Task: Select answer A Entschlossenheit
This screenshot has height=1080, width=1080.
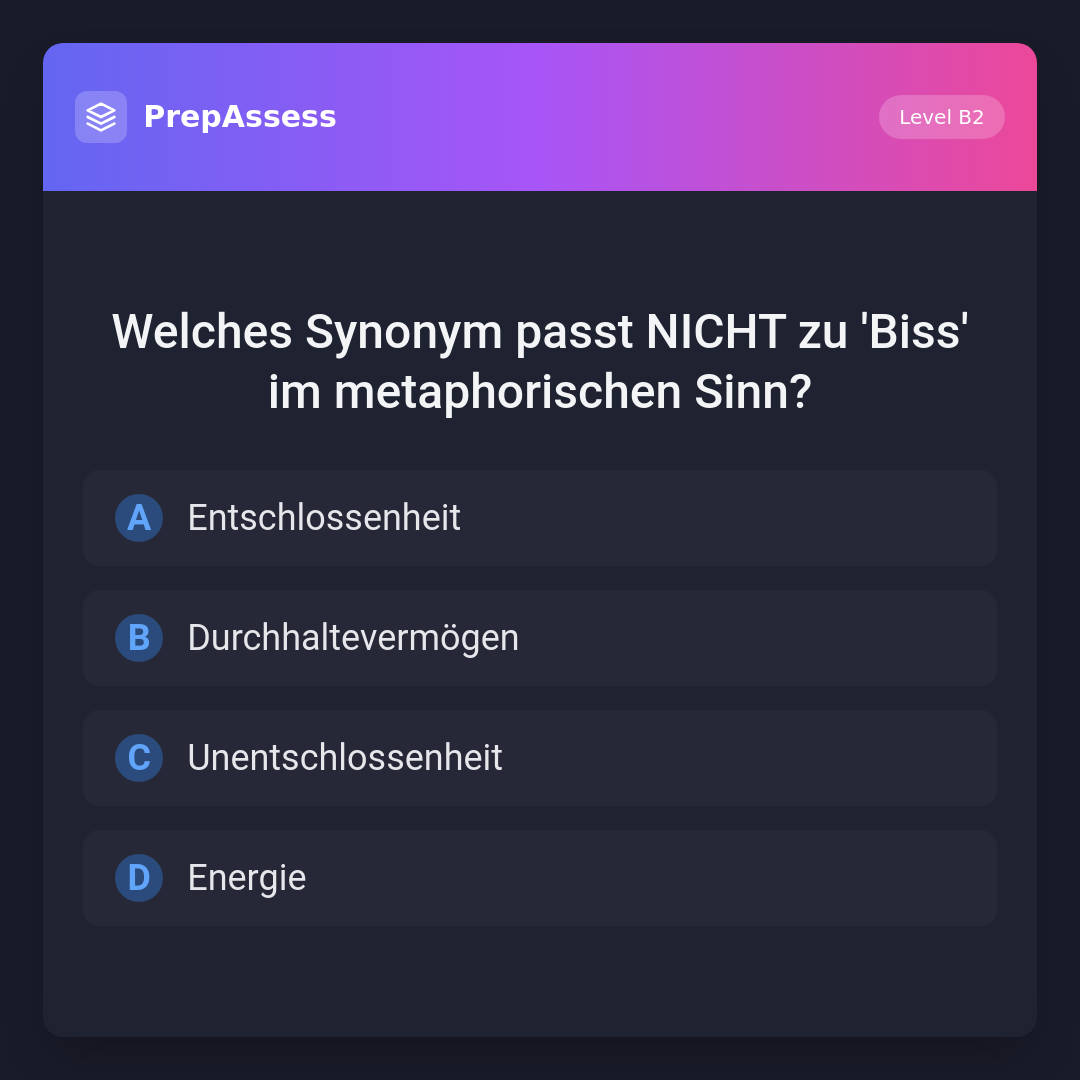Action: (539, 518)
